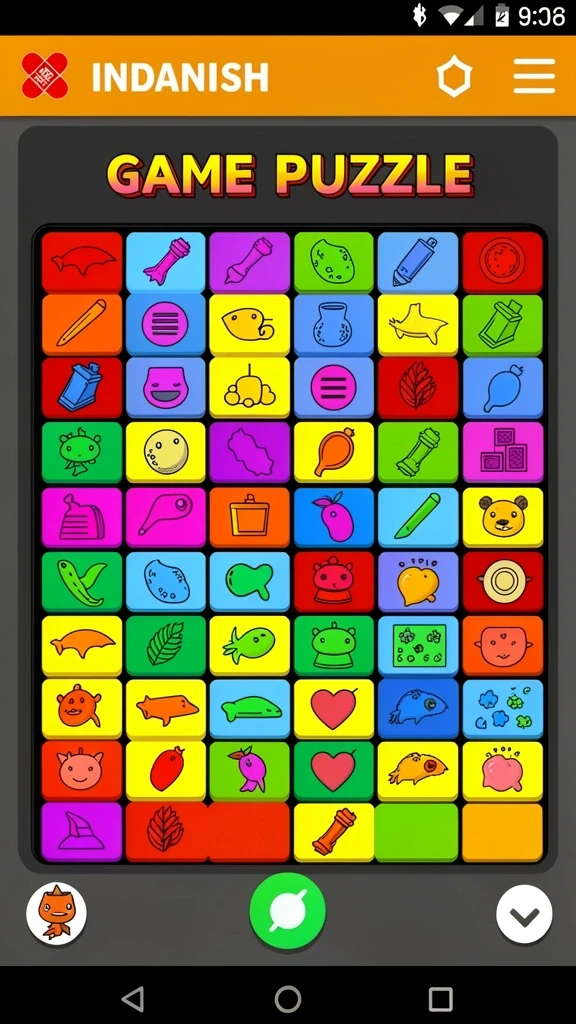Image resolution: width=576 pixels, height=1024 pixels.
Task: Tap the hexagon icon in header
Action: click(454, 77)
